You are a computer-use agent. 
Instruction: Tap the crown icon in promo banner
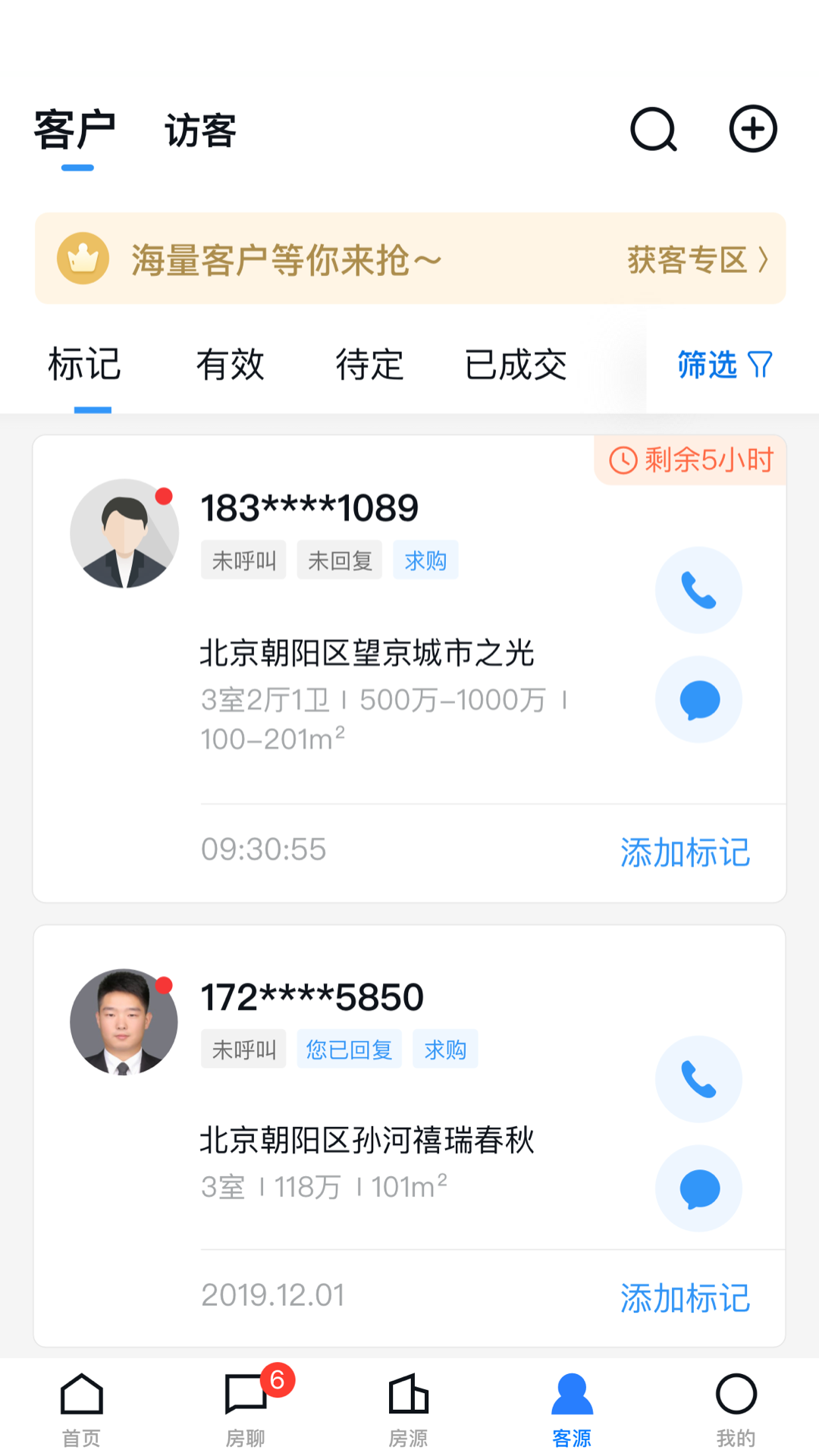tap(82, 259)
